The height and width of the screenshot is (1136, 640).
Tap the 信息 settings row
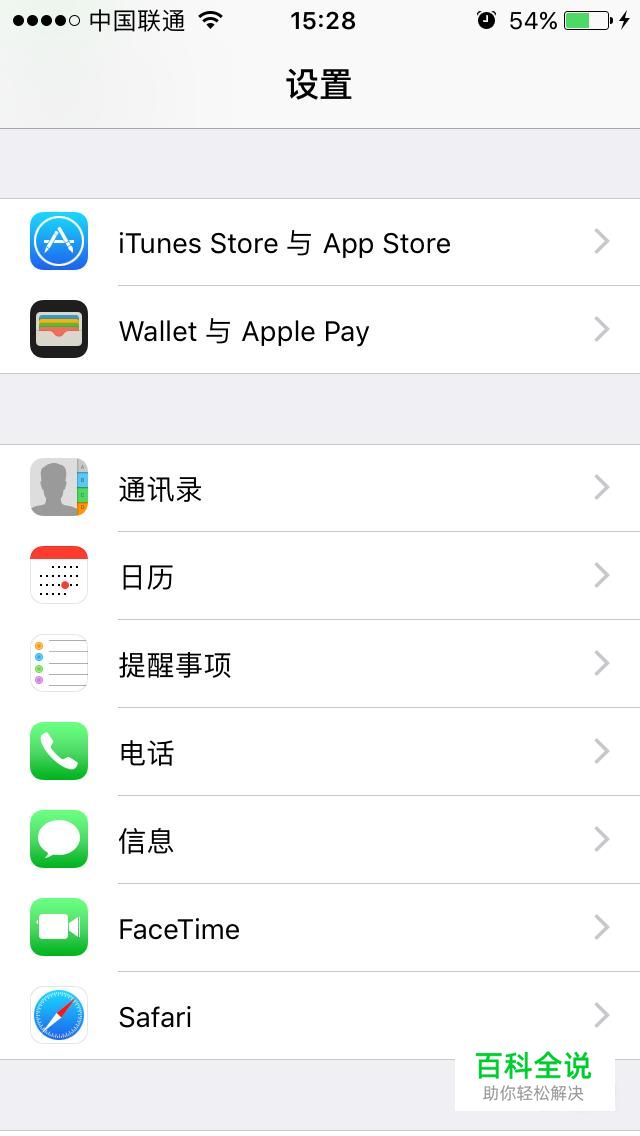coord(146,841)
